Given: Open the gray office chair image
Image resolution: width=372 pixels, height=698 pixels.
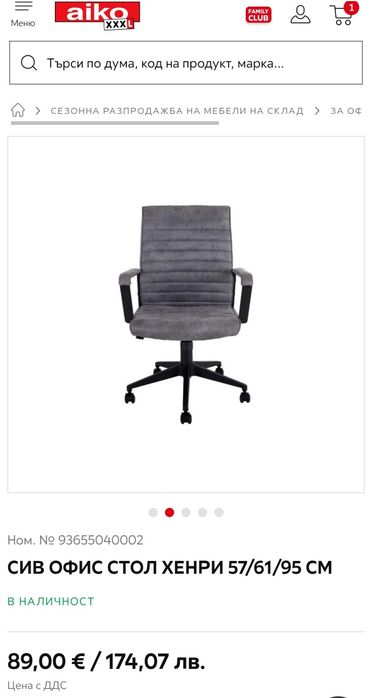Looking at the screenshot, I should [186, 314].
